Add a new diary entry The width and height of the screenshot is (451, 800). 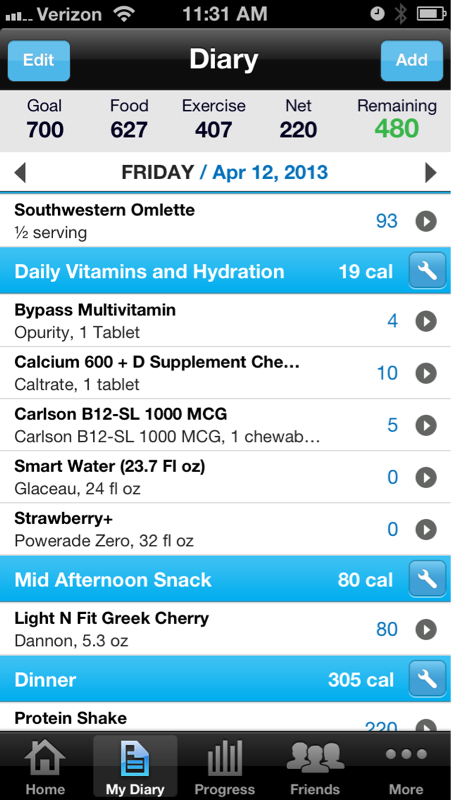(x=412, y=61)
